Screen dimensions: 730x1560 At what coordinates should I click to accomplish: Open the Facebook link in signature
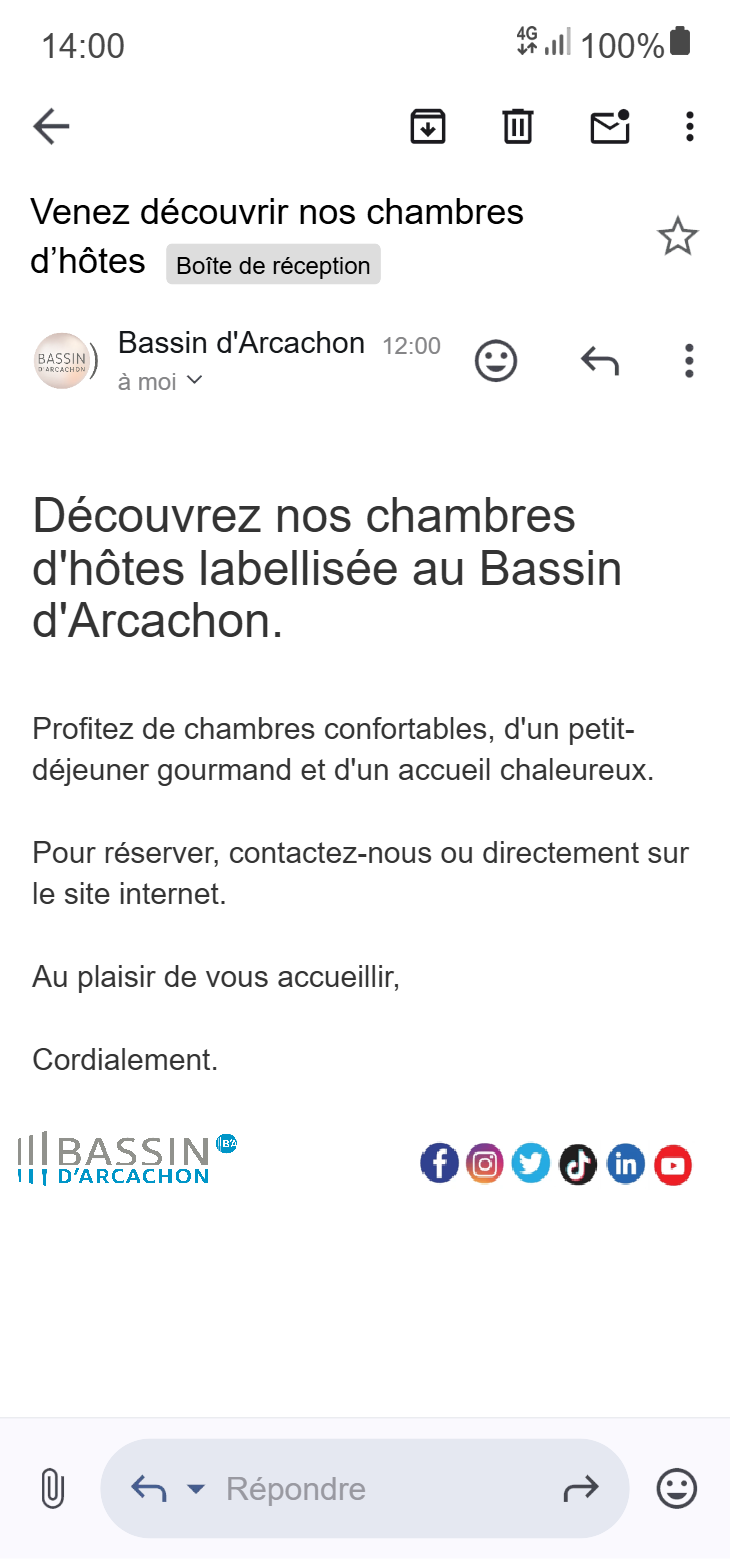[x=439, y=1164]
